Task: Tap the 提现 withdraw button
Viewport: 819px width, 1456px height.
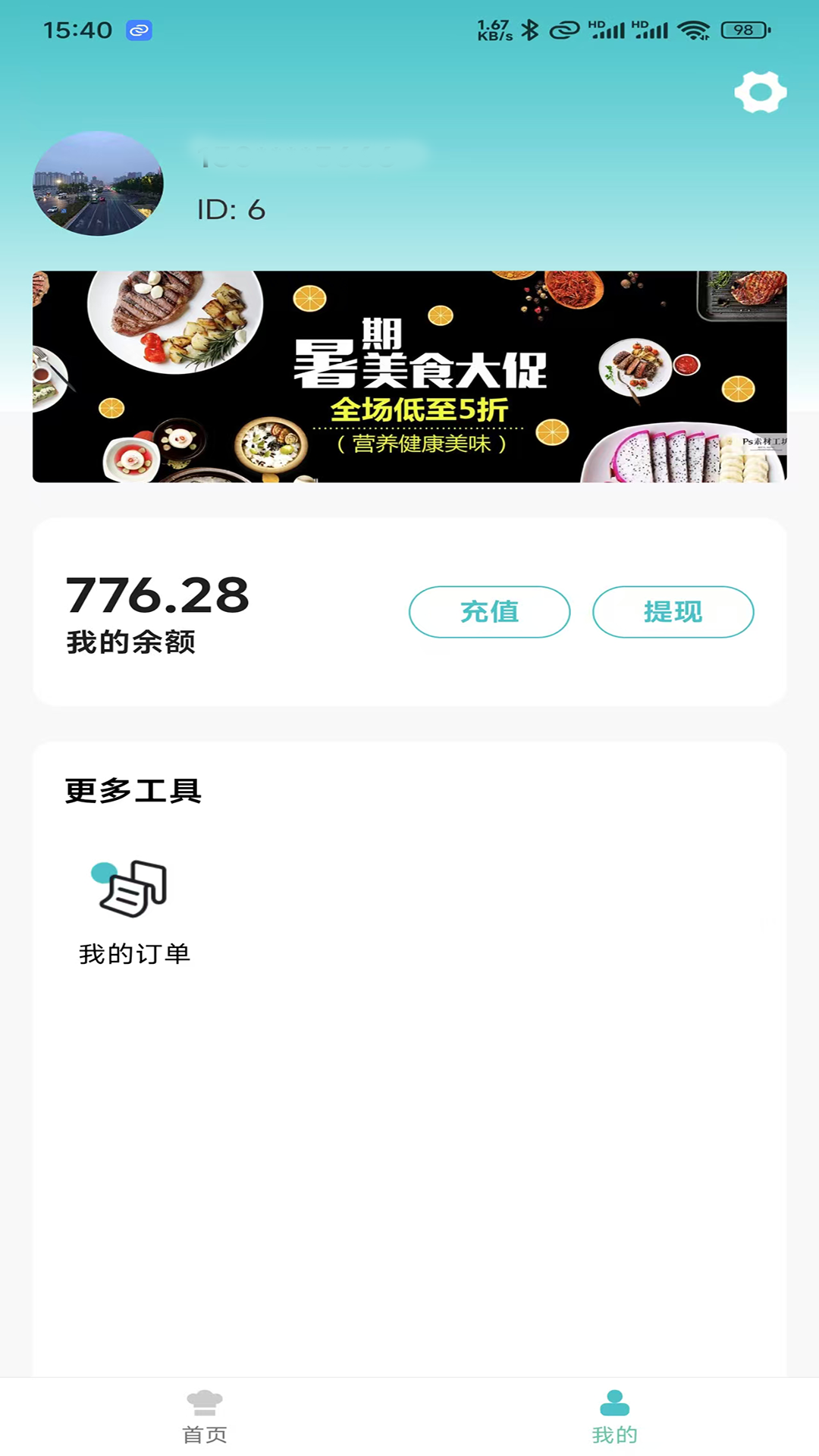Action: pos(673,612)
